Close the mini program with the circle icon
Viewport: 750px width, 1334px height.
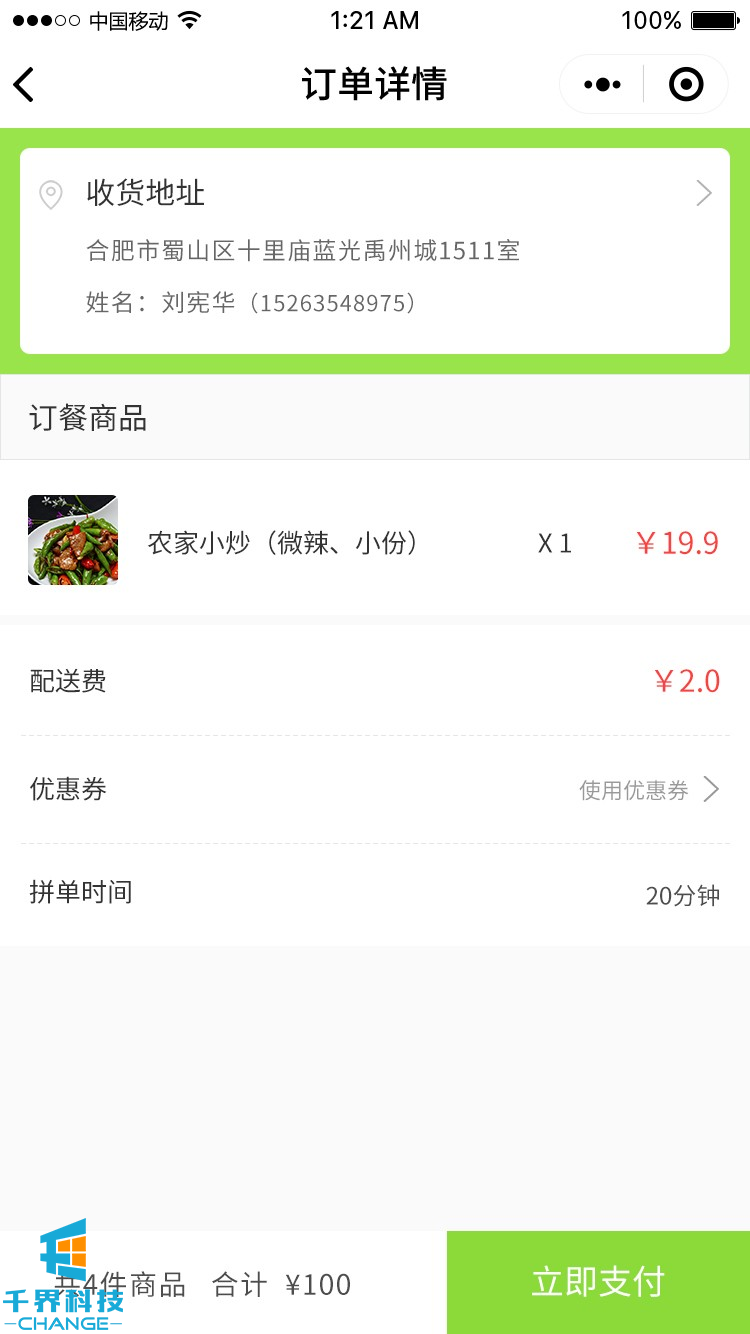686,85
